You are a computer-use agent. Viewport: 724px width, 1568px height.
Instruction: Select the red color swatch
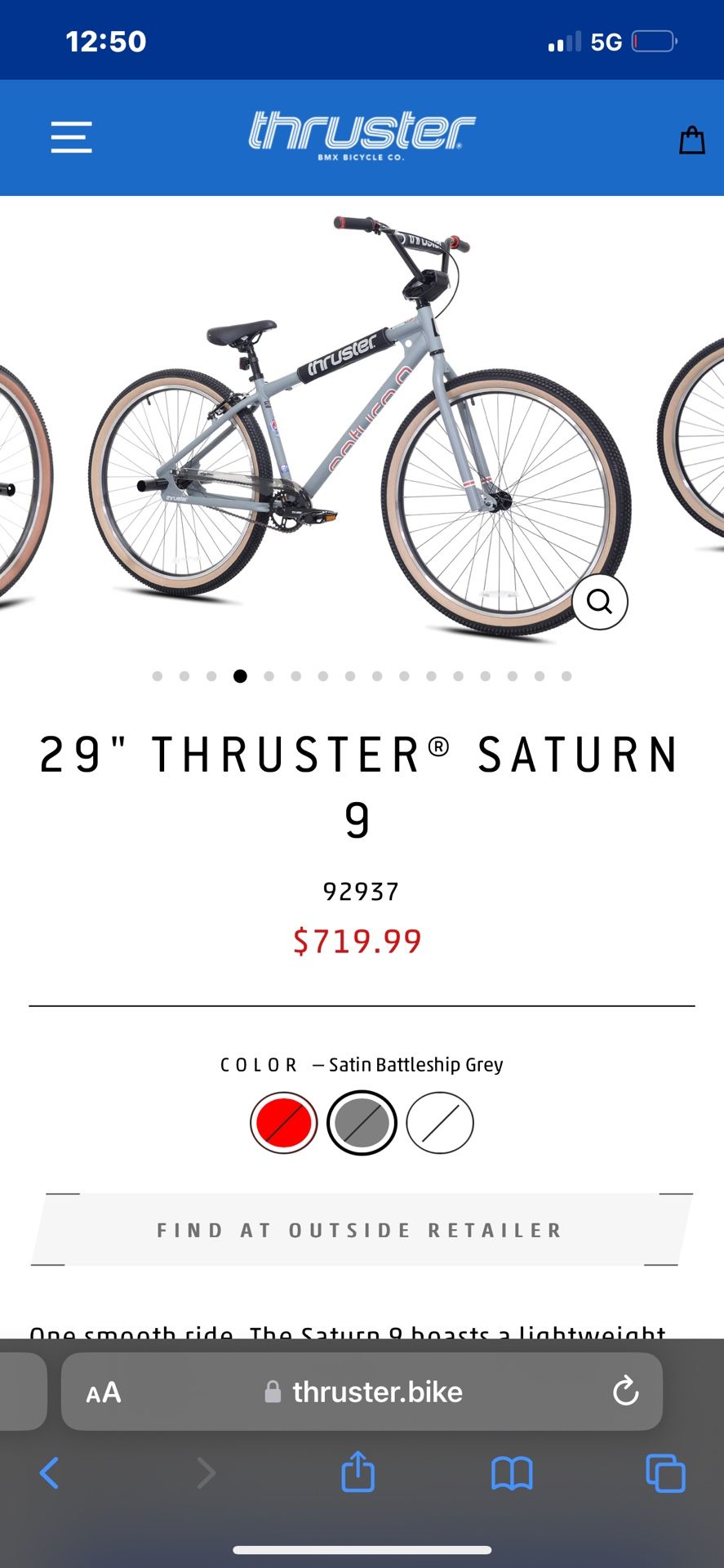coord(283,1122)
